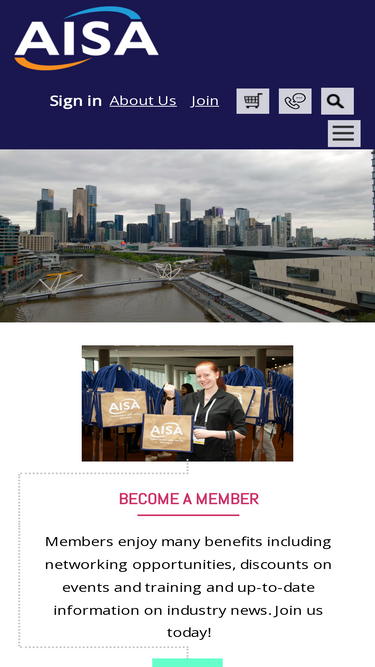Image resolution: width=375 pixels, height=667 pixels.
Task: Expand the hamburger menu
Action: 344,134
